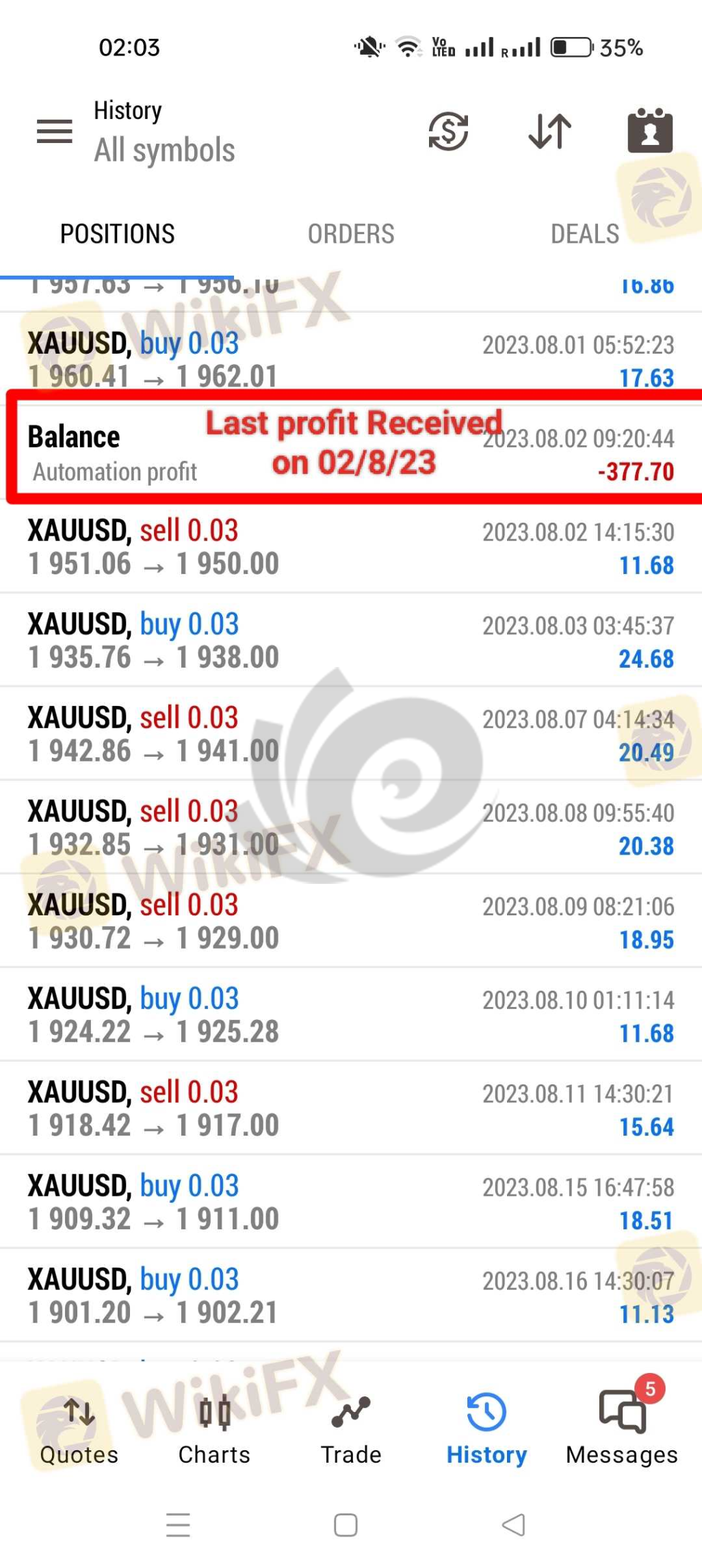This screenshot has width=702, height=1568.
Task: Open the calendar date range picker
Action: (649, 131)
